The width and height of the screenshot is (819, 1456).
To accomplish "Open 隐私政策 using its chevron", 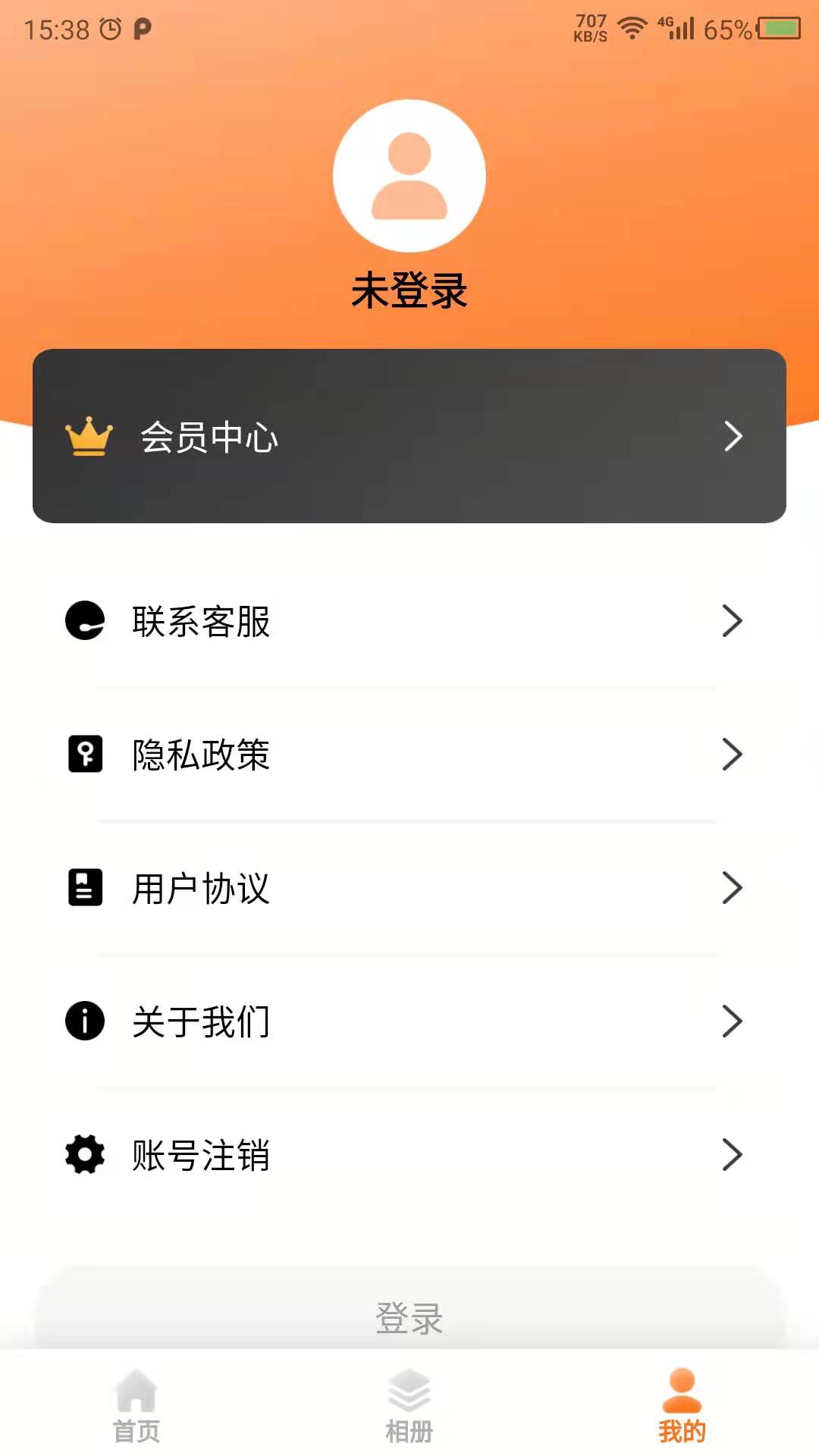I will 732,755.
